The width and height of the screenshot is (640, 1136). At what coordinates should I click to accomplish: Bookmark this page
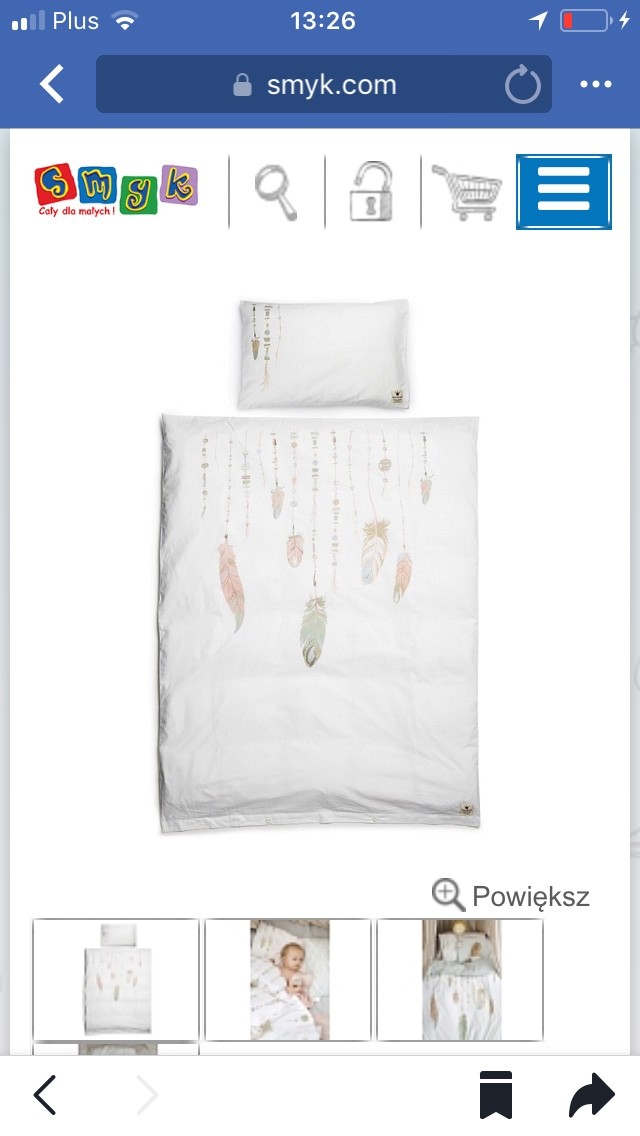pyautogui.click(x=496, y=1095)
